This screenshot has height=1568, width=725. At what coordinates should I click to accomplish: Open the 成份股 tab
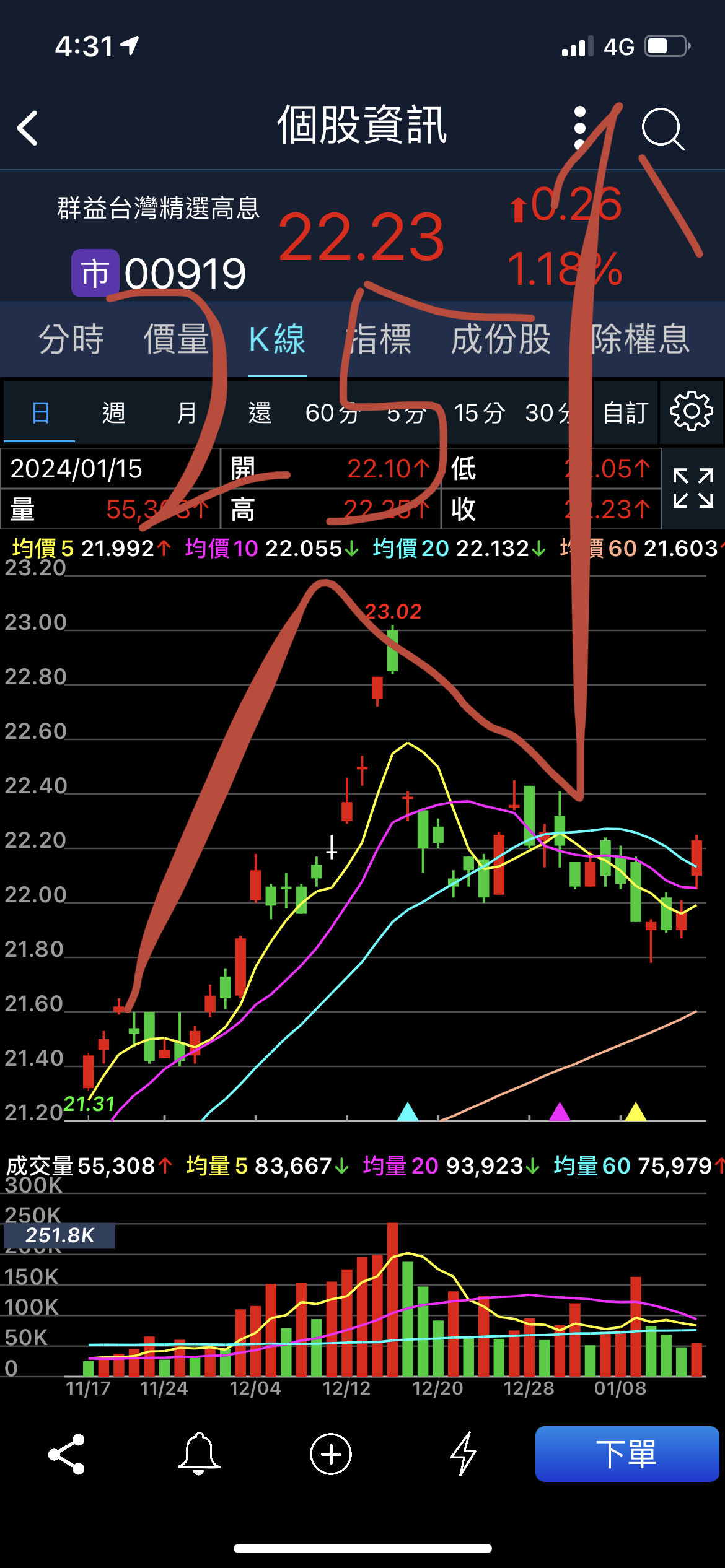501,339
